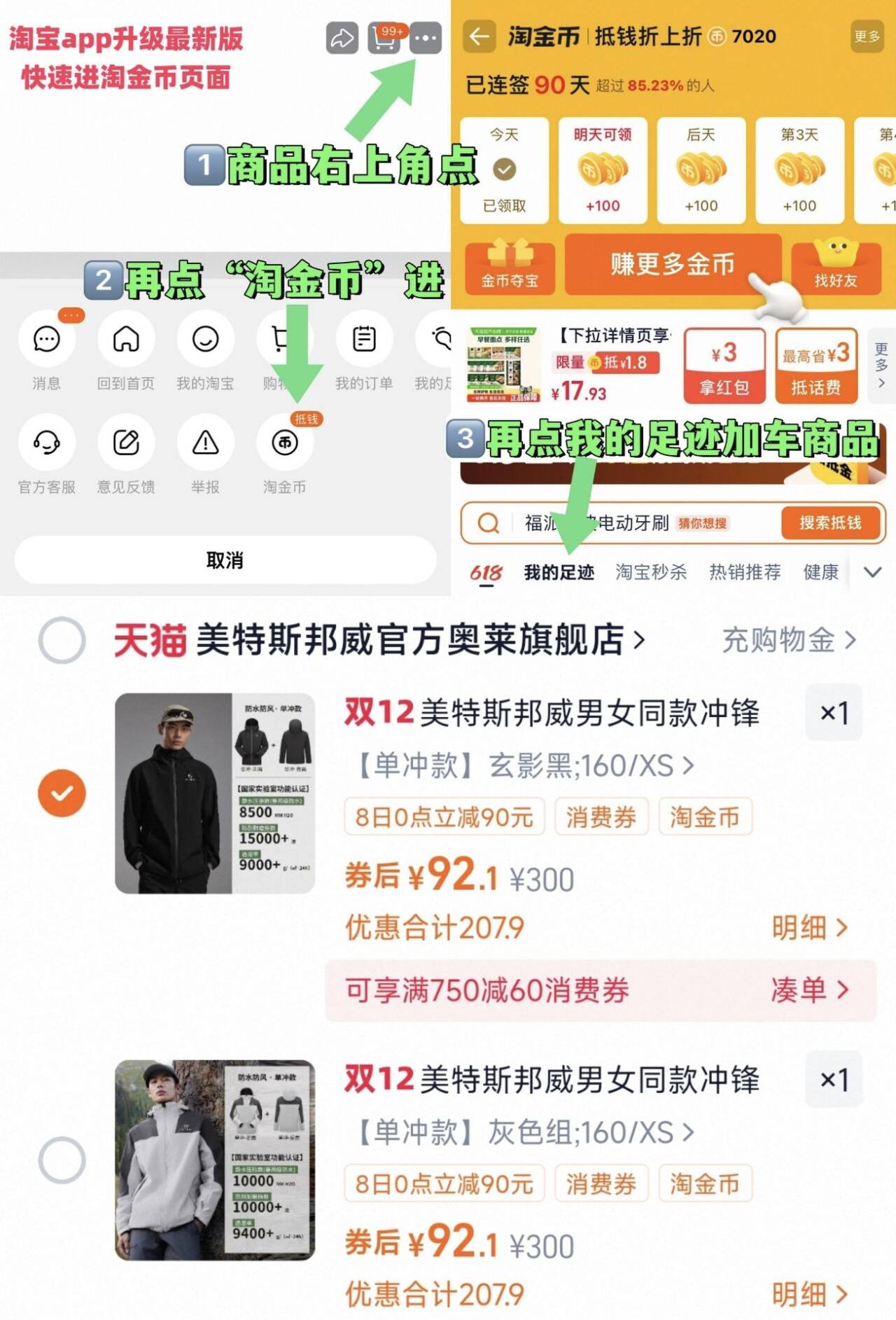Open the 消息 messages icon
Screen dimensions: 896x1320
[46, 341]
